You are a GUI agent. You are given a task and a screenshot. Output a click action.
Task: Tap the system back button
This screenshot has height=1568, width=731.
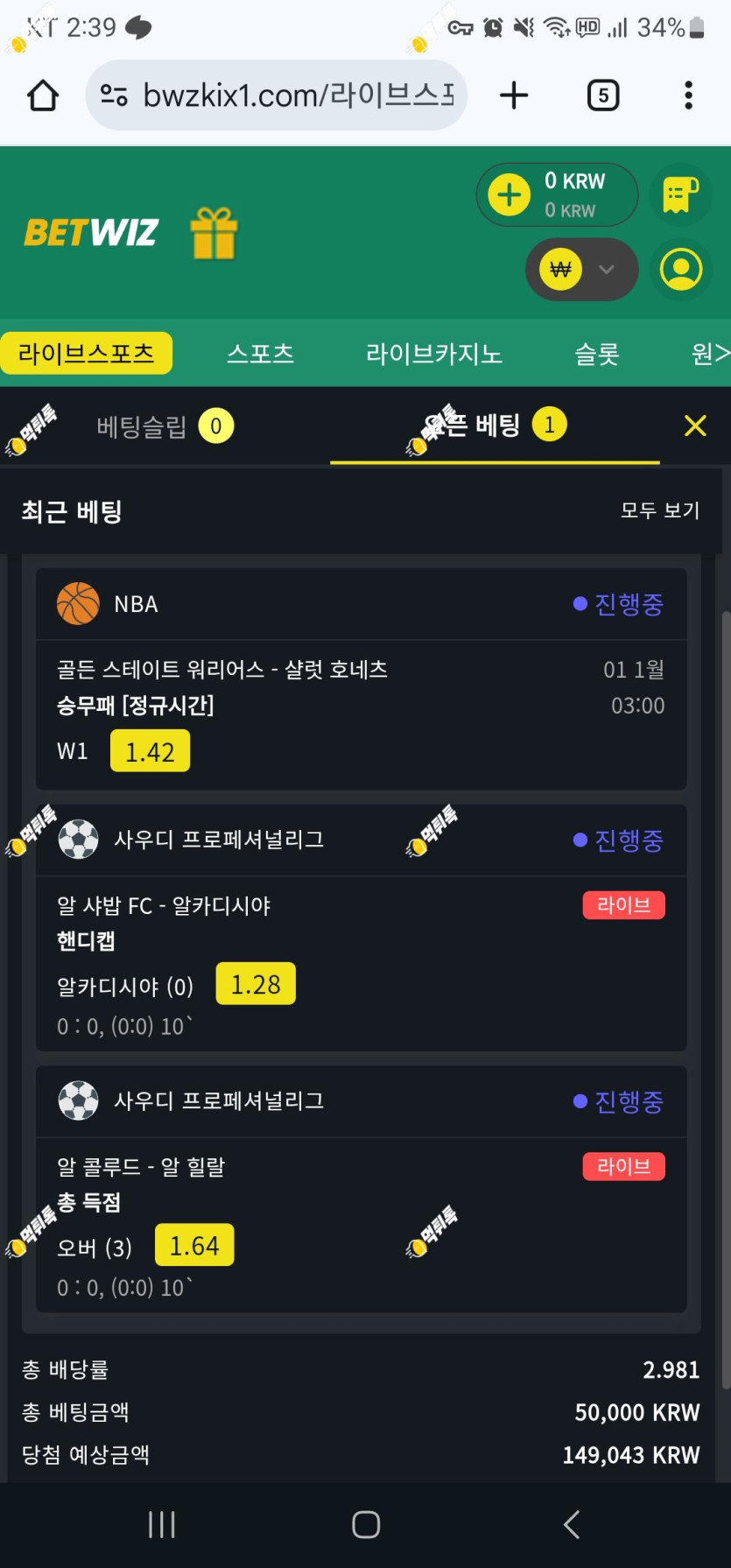[571, 1524]
